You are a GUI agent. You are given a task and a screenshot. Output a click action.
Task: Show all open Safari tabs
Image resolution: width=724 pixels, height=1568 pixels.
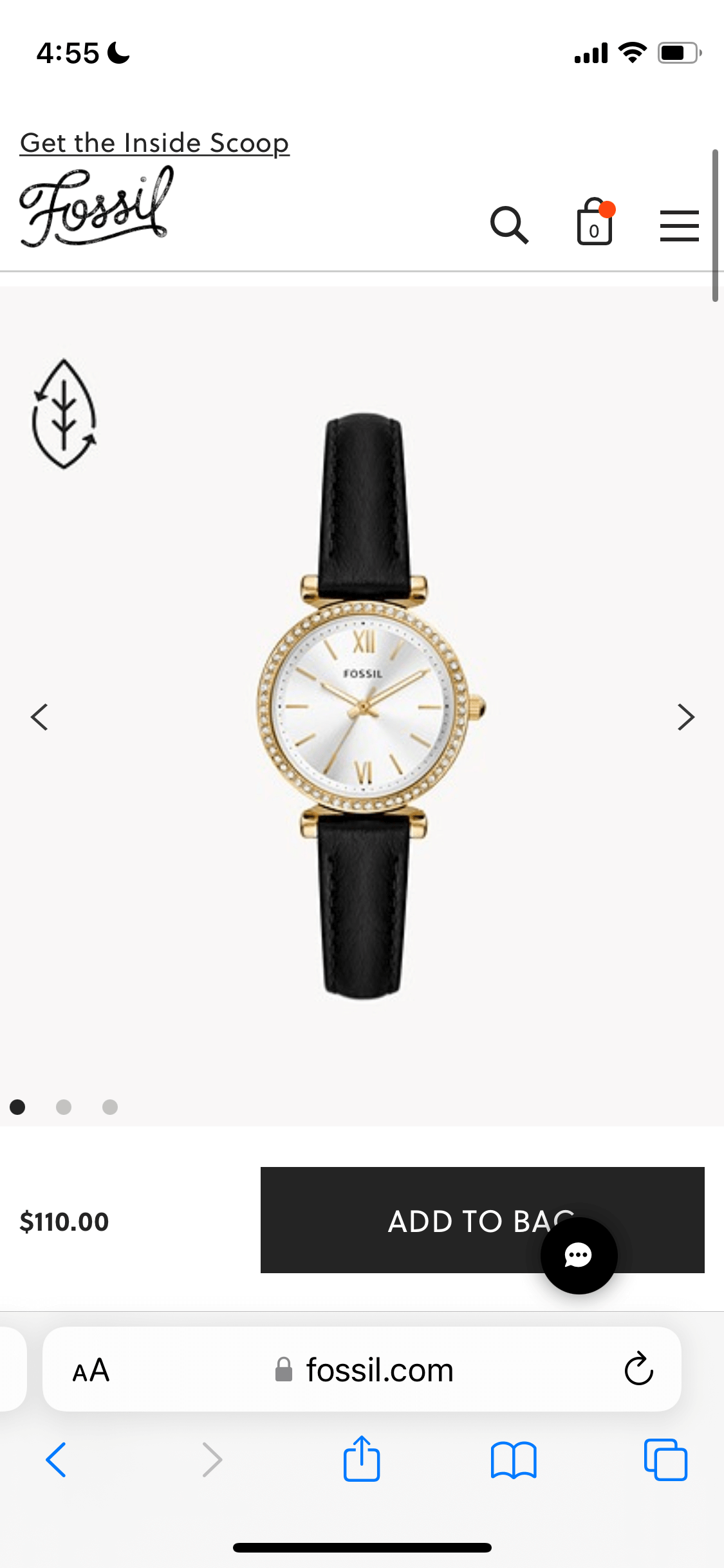point(665,1459)
